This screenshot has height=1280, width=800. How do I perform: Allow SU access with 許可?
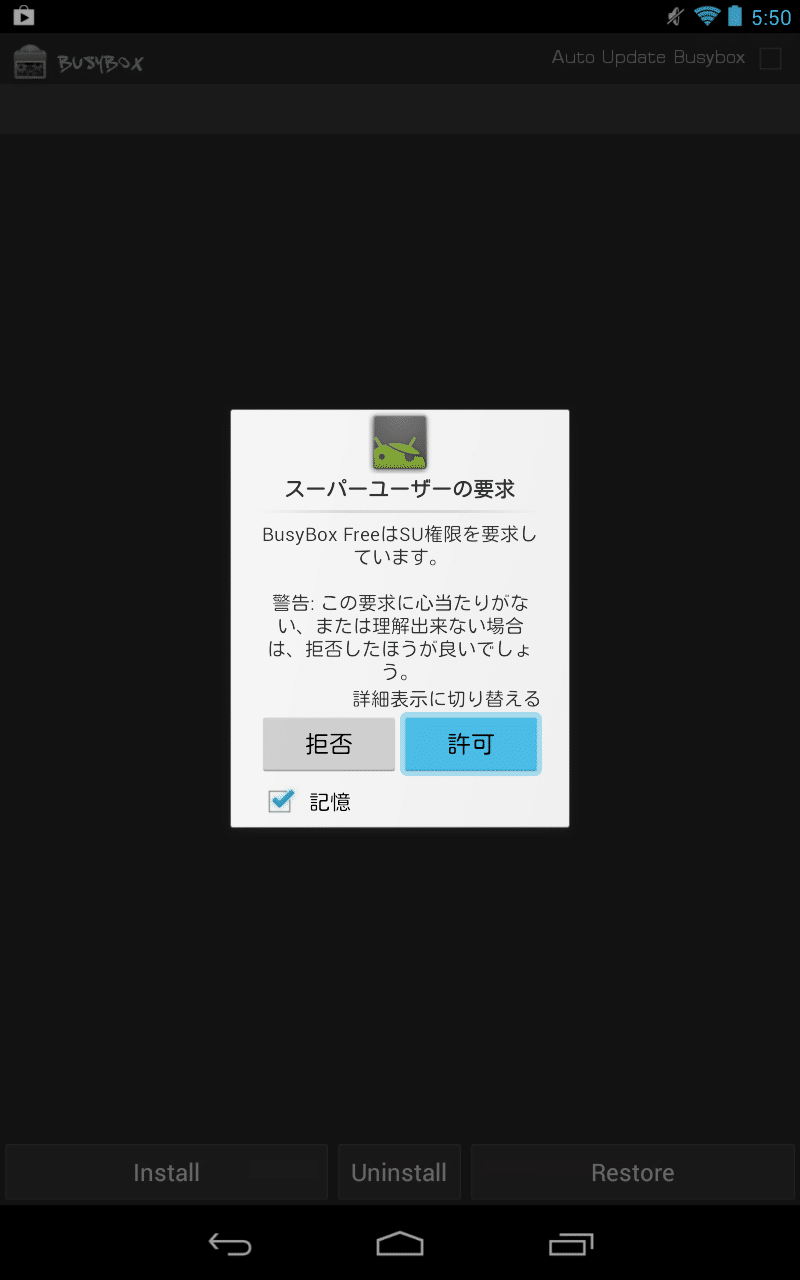471,744
